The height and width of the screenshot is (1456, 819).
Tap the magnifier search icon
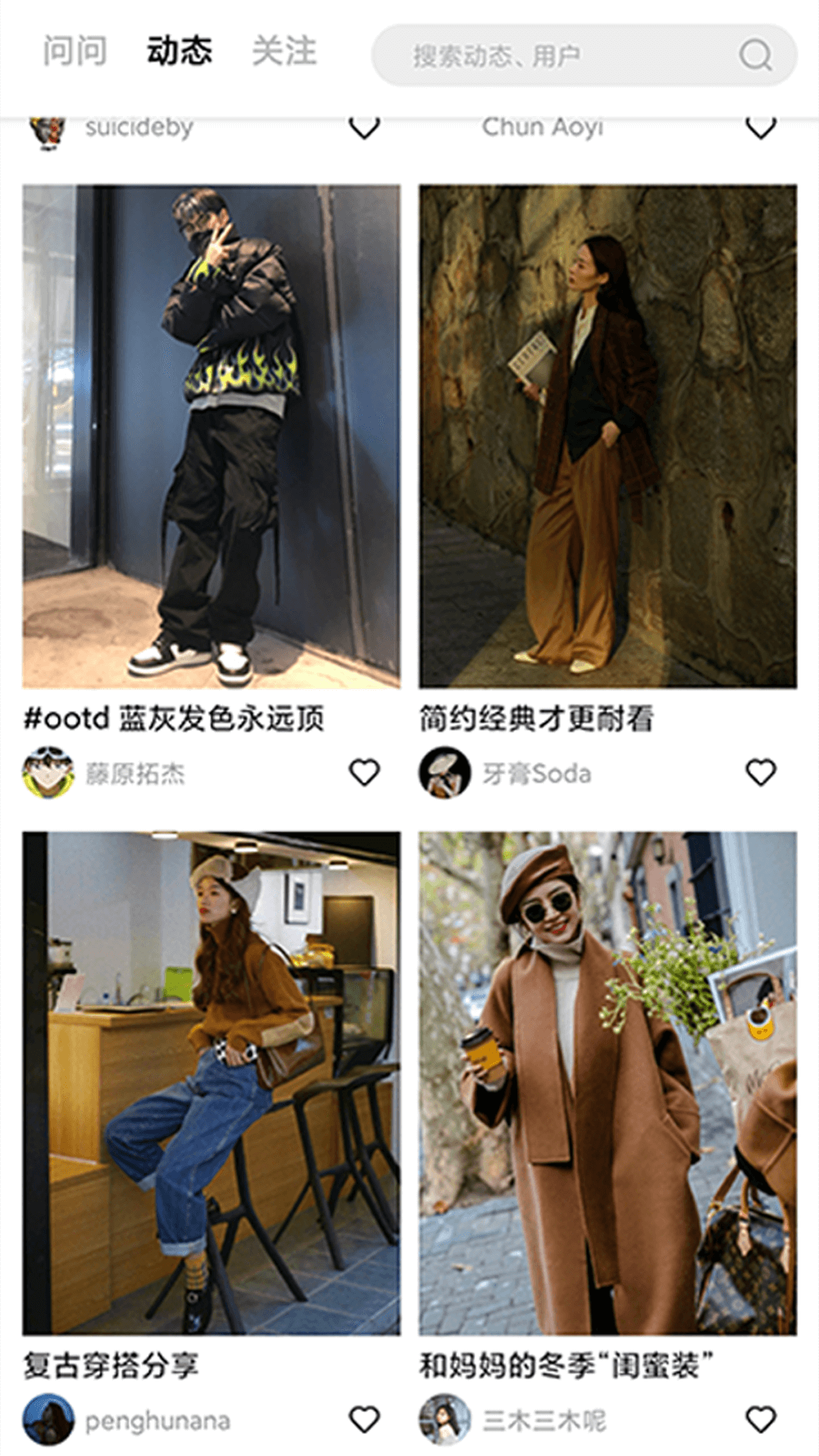coord(755,55)
